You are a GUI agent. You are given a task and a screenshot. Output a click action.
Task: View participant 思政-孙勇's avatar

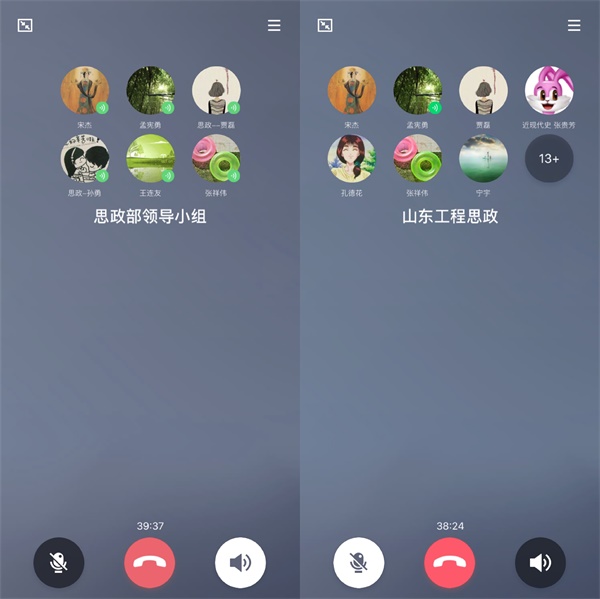pyautogui.click(x=85, y=158)
